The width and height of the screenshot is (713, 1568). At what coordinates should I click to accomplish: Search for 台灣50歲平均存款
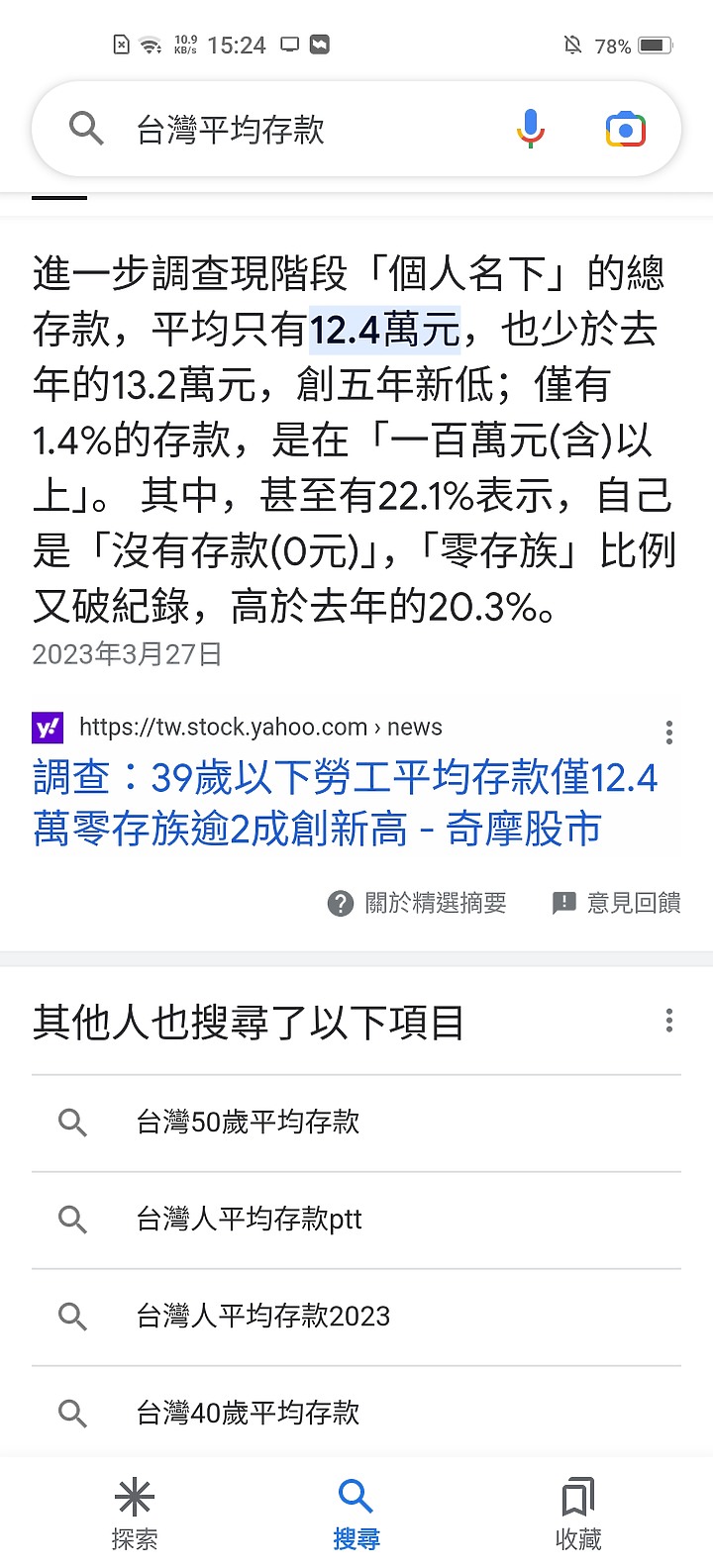tap(248, 1123)
